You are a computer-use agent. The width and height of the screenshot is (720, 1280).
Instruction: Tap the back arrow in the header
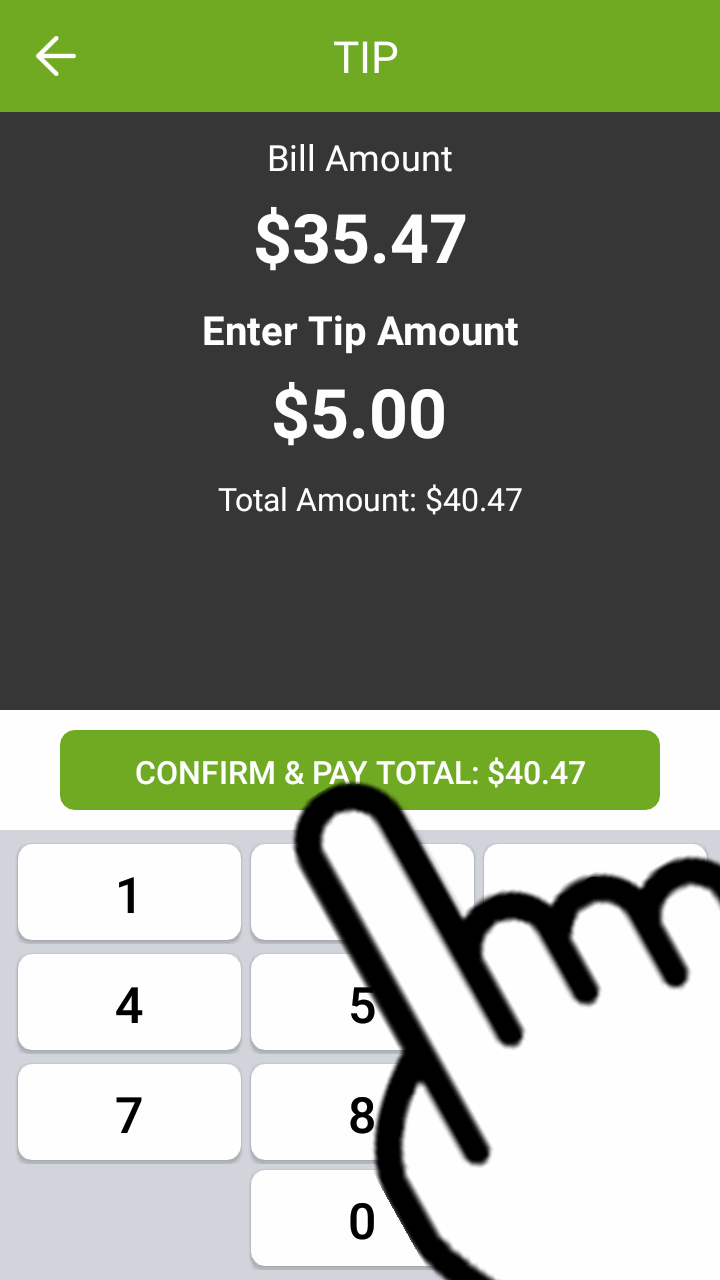pos(56,56)
